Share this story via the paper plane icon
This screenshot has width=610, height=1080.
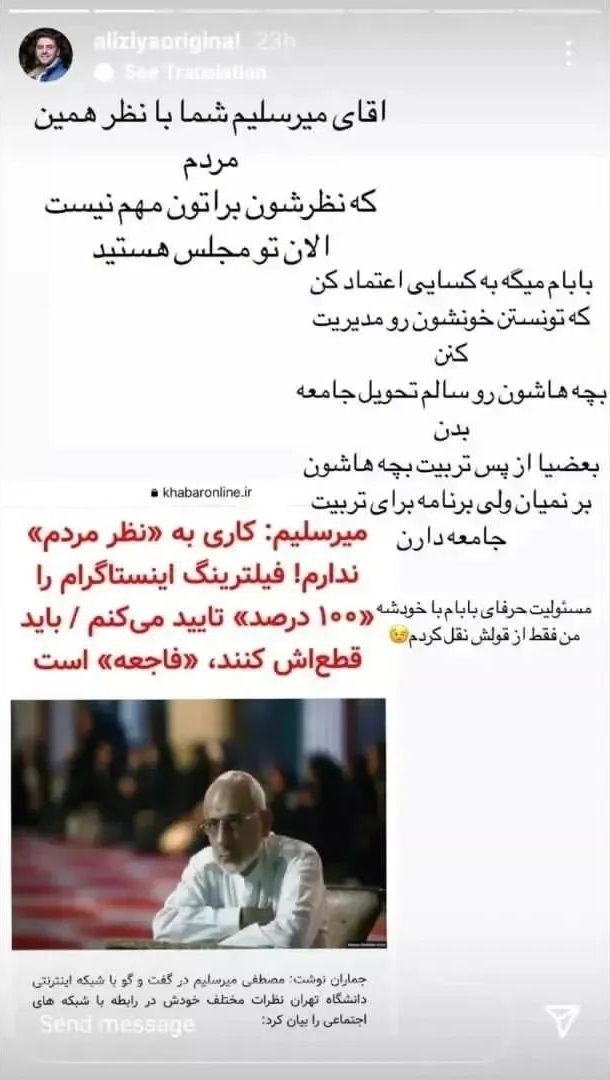[563, 1021]
